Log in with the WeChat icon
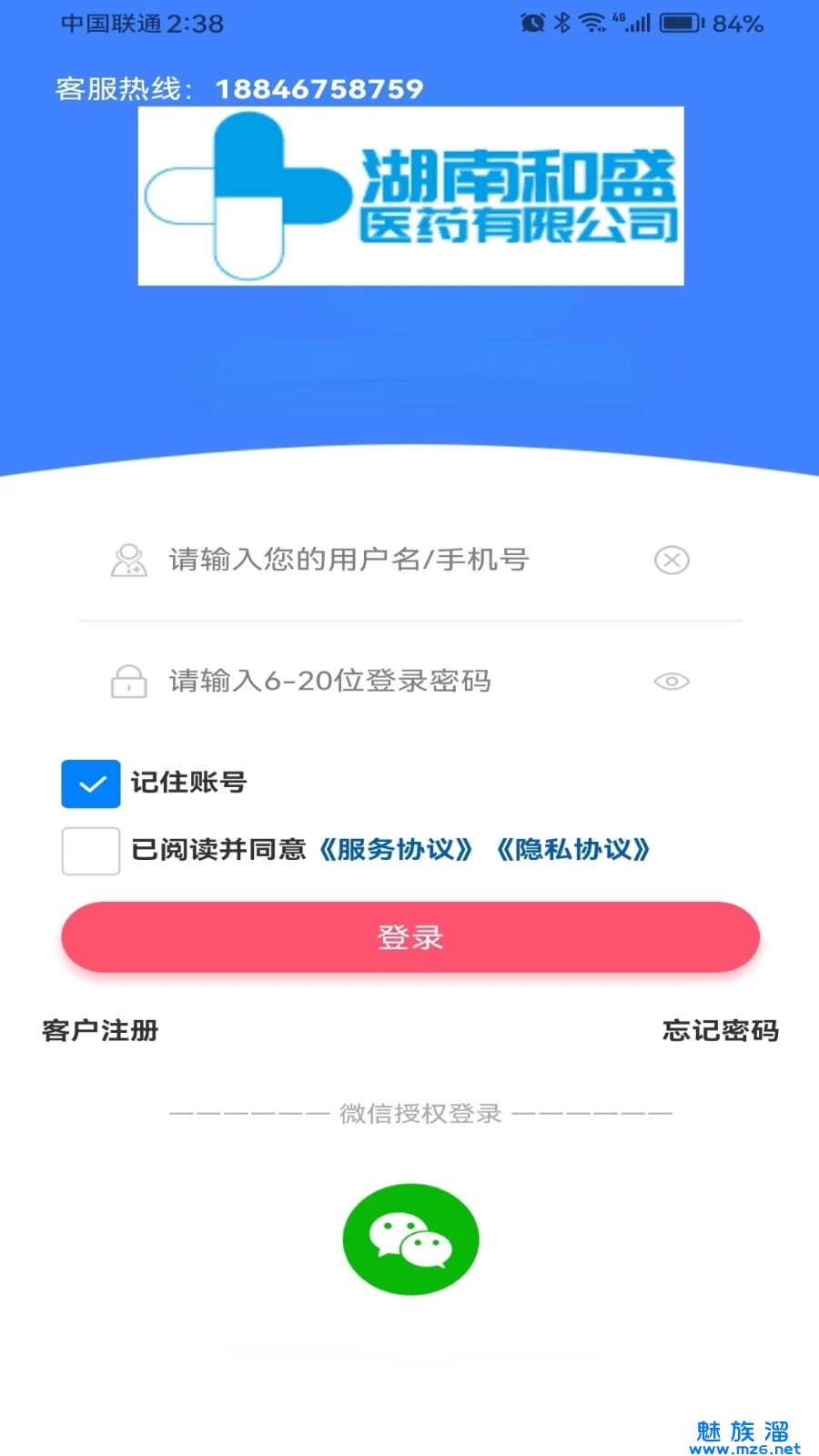819x1456 pixels. [x=410, y=1239]
